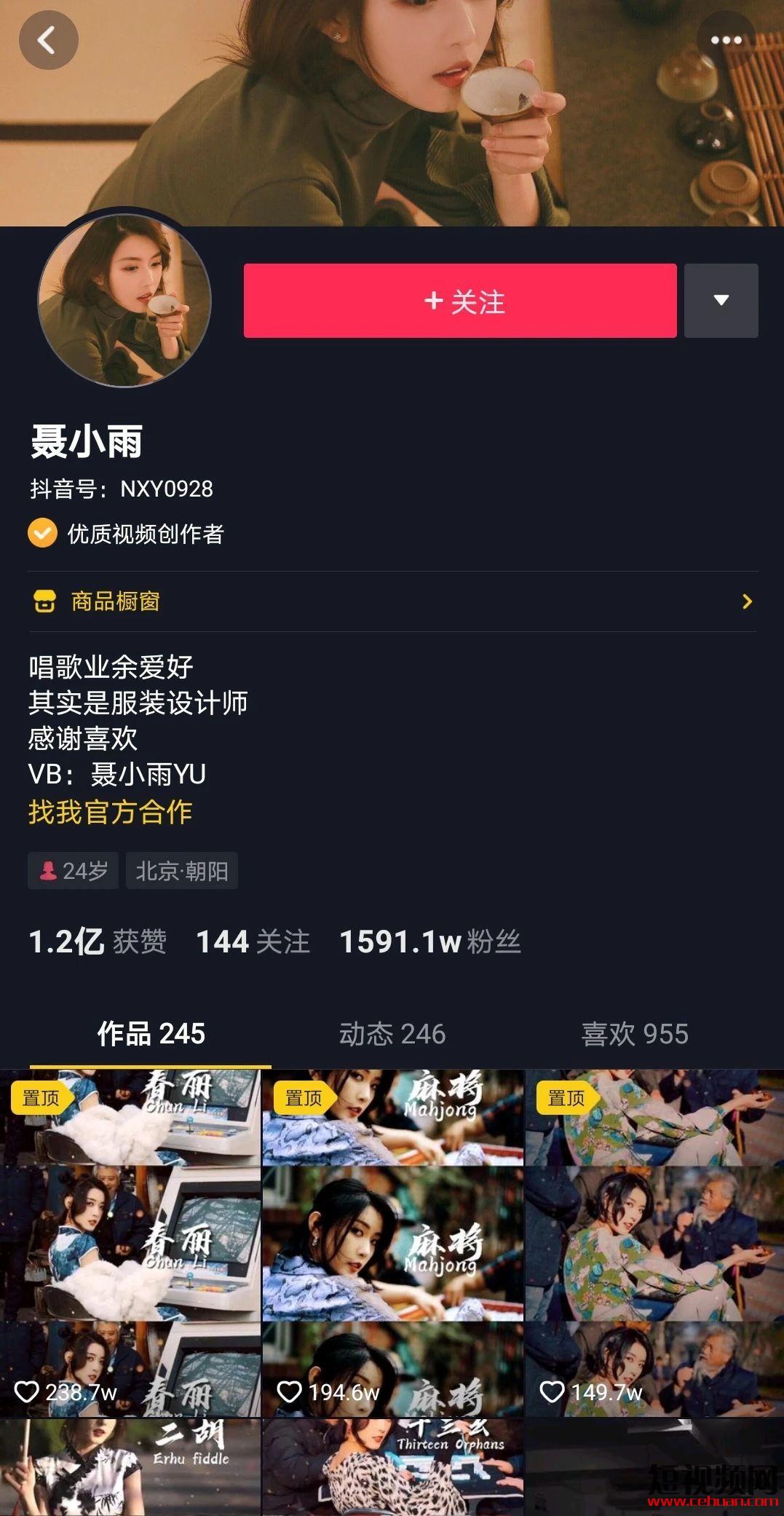Go back using the arrow icon
Image resolution: width=784 pixels, height=1516 pixels.
[x=48, y=40]
